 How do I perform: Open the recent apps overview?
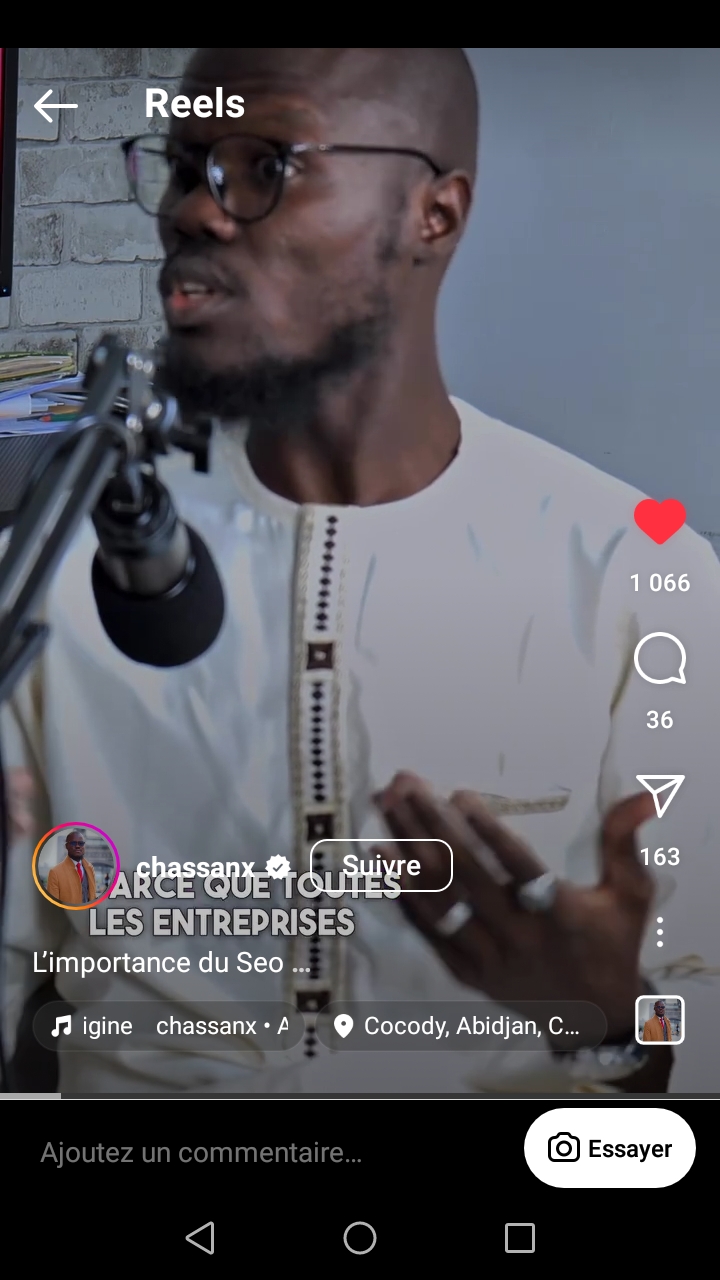click(x=520, y=1238)
